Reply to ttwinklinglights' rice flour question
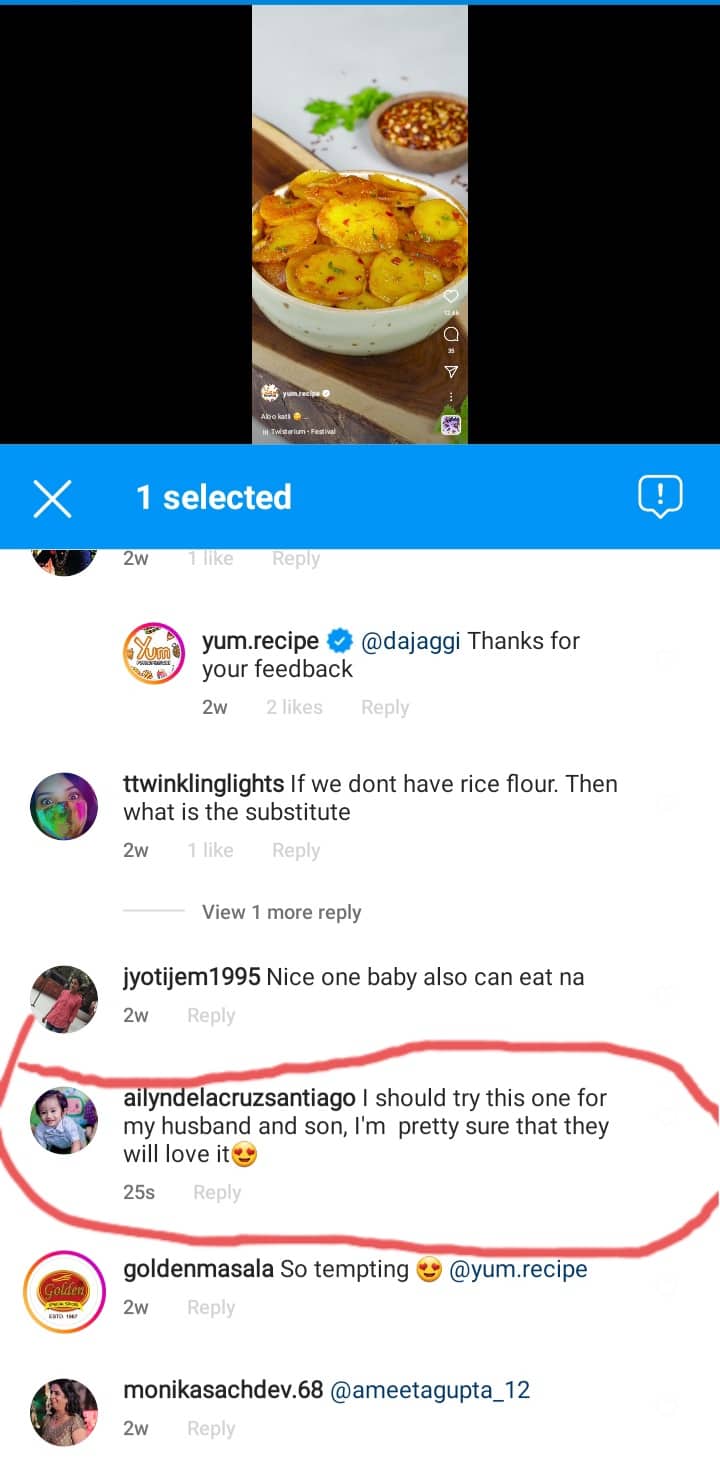Image resolution: width=720 pixels, height=1464 pixels. tap(295, 850)
